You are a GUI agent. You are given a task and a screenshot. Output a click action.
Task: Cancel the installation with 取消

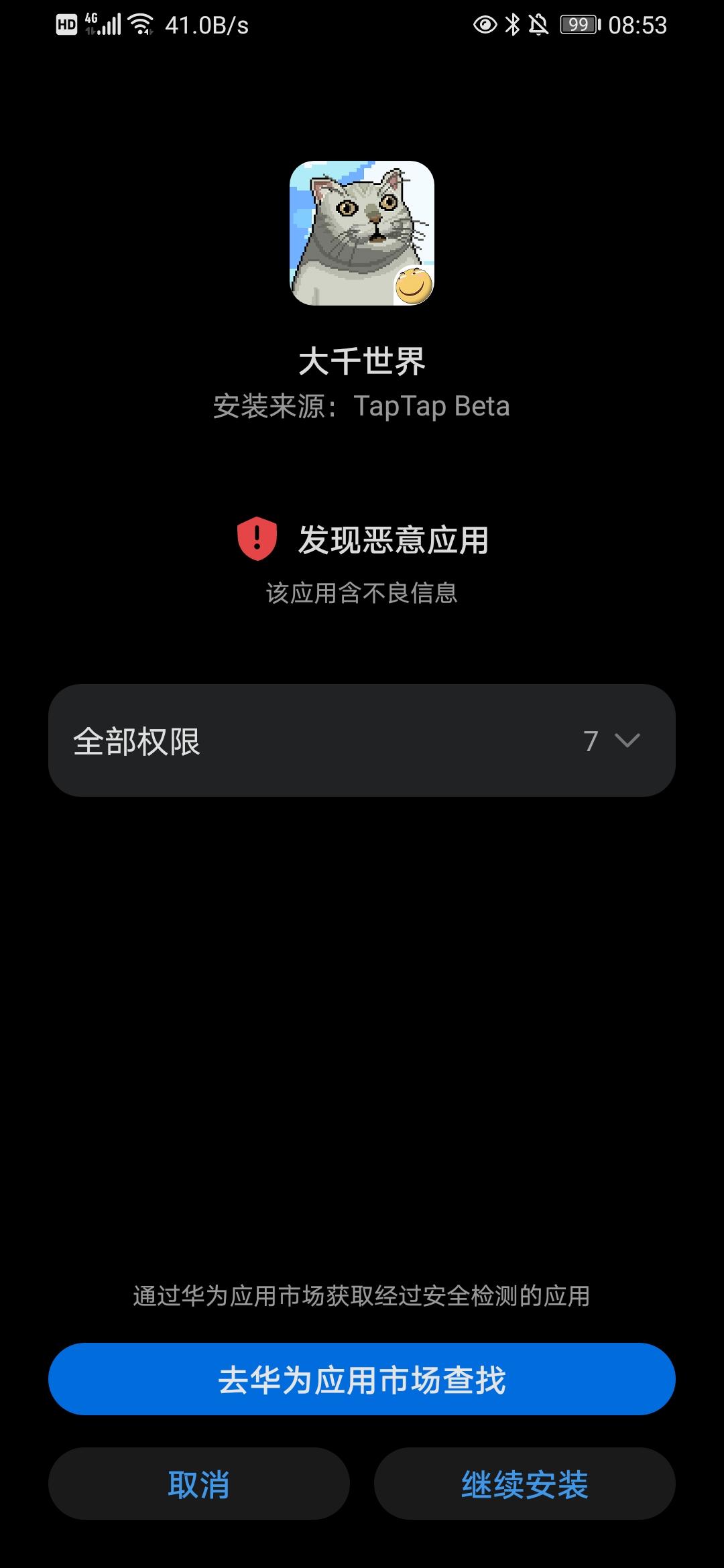point(198,1484)
